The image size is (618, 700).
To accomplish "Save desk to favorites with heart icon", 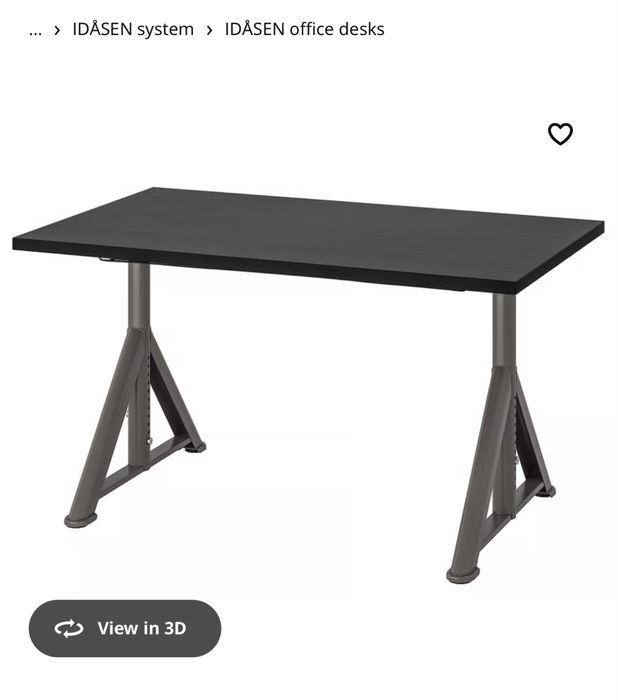I will tap(560, 134).
